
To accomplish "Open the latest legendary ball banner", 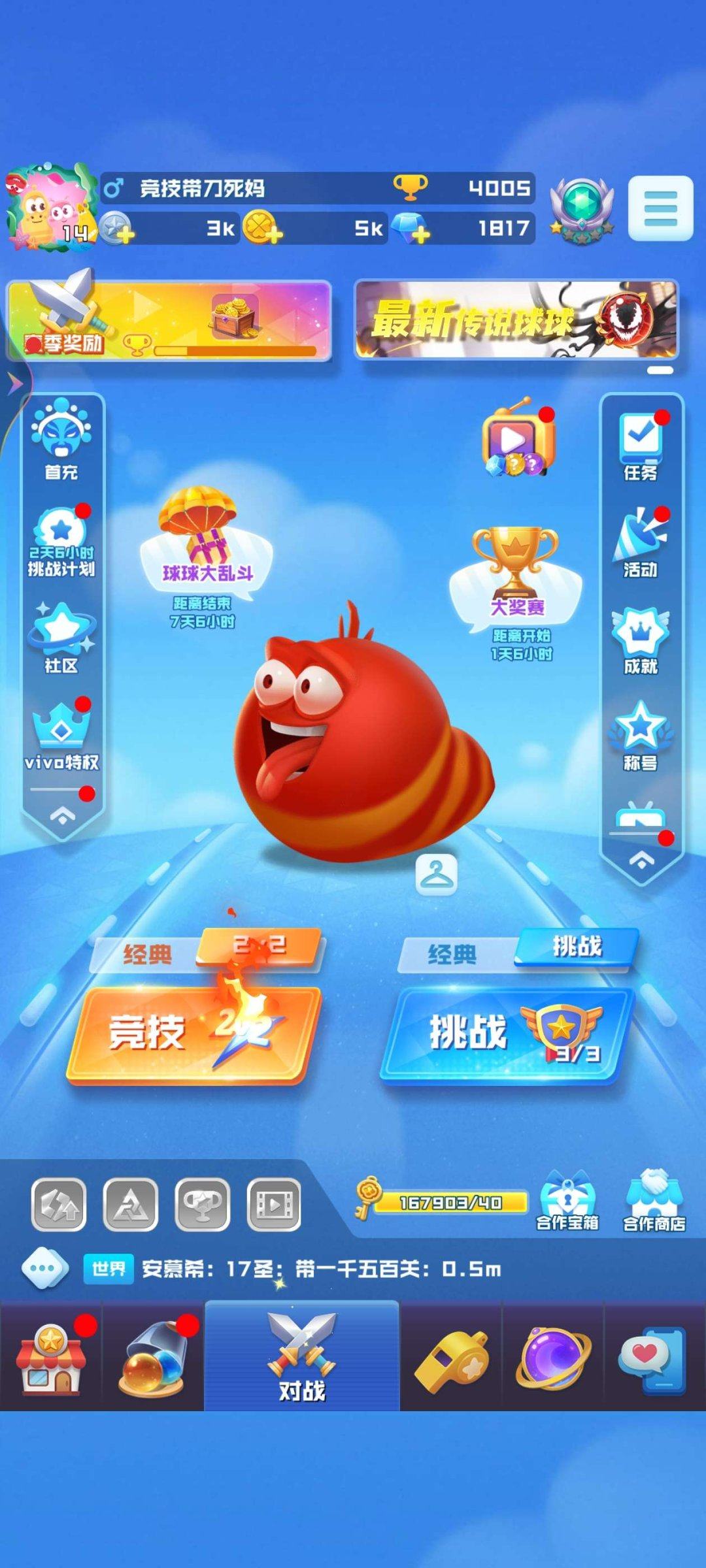I will pyautogui.click(x=516, y=320).
